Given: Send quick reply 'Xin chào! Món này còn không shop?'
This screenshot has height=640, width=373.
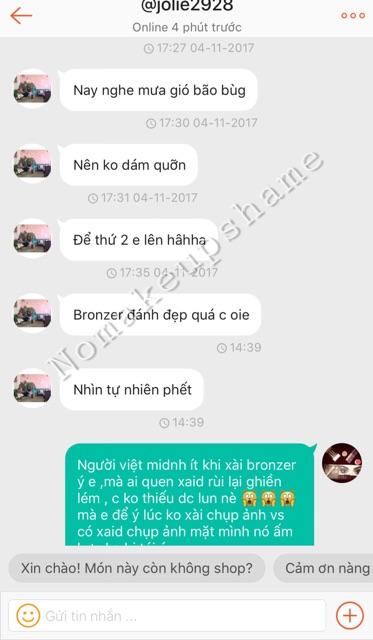Looking at the screenshot, I should (137, 568).
